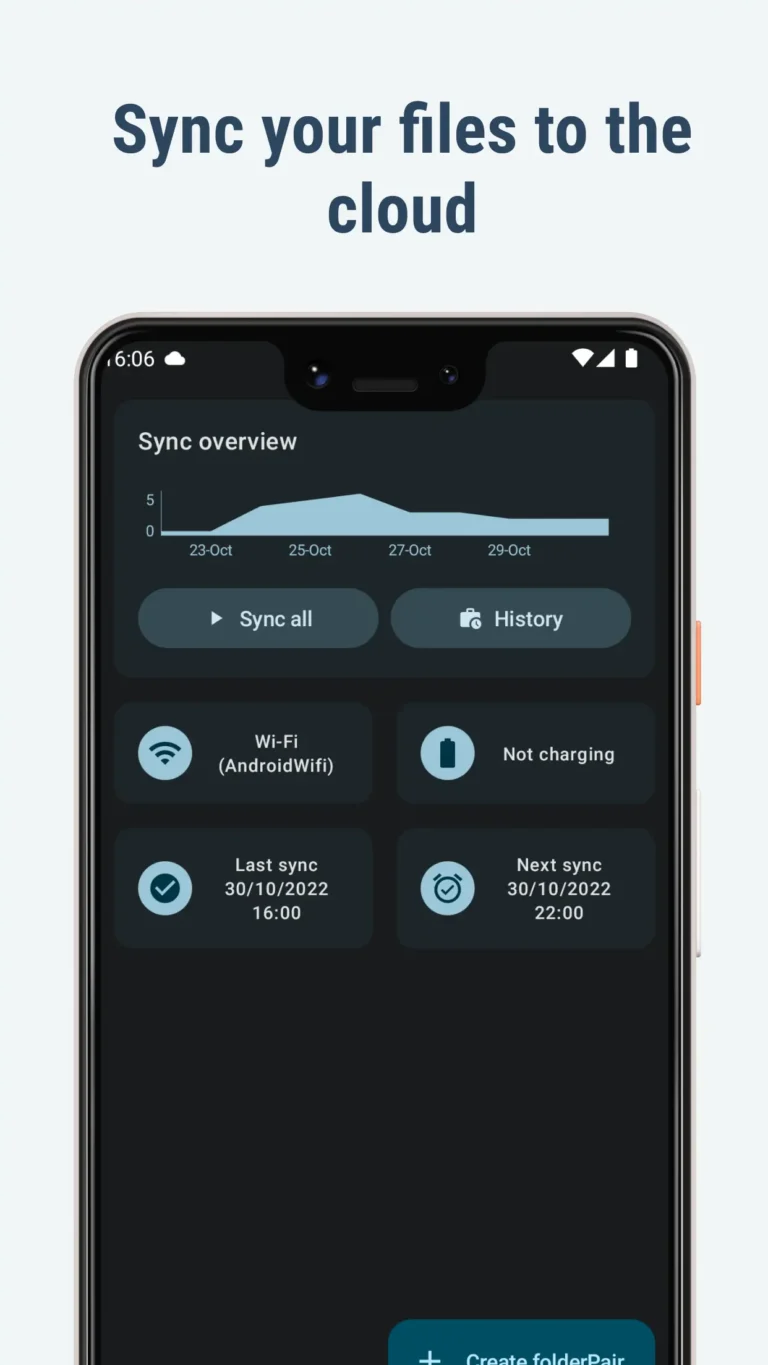The width and height of the screenshot is (768, 1365).
Task: Click the status bar battery indicator
Action: click(x=633, y=357)
